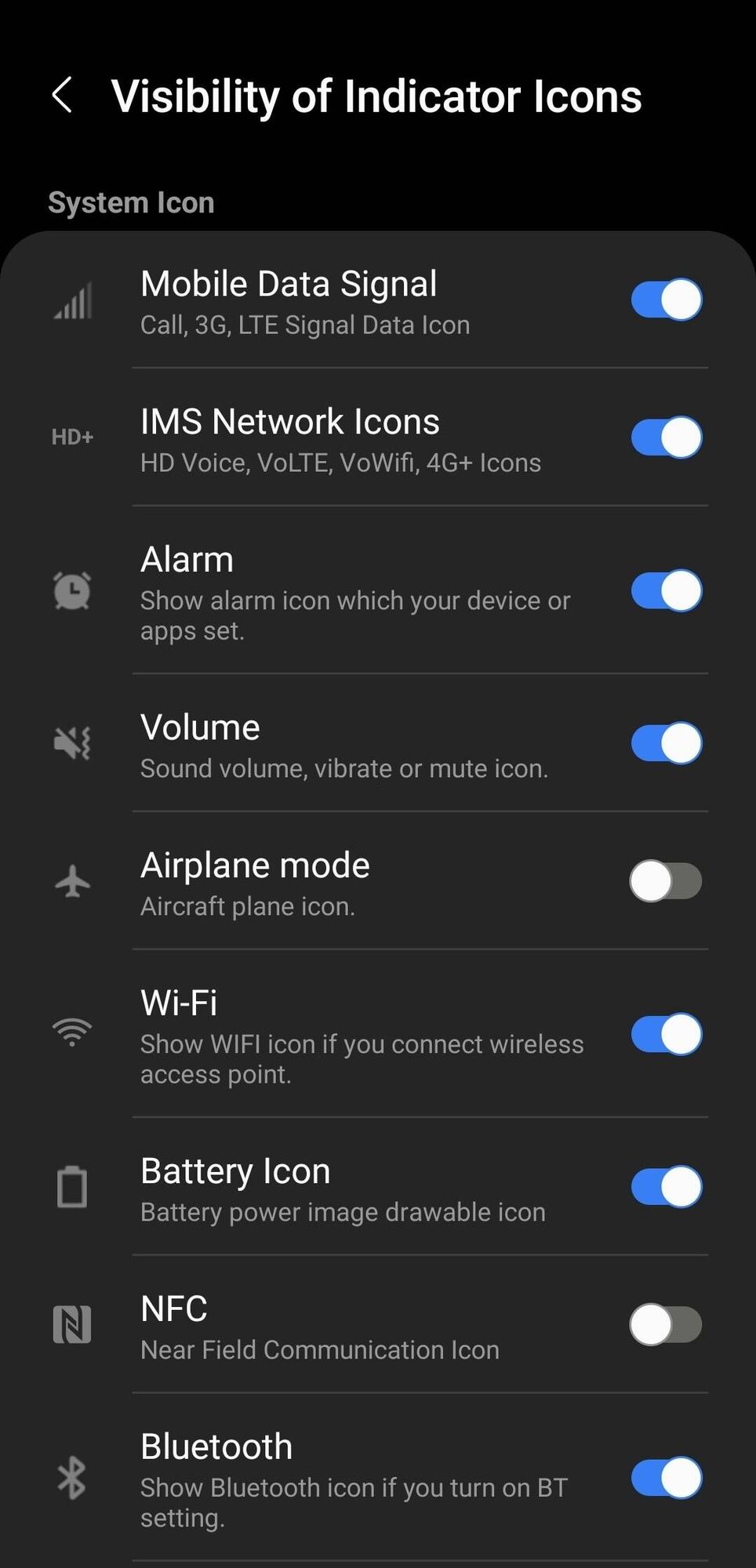The image size is (756, 1568).
Task: Switch off the Alarm icon toggle
Action: (666, 590)
